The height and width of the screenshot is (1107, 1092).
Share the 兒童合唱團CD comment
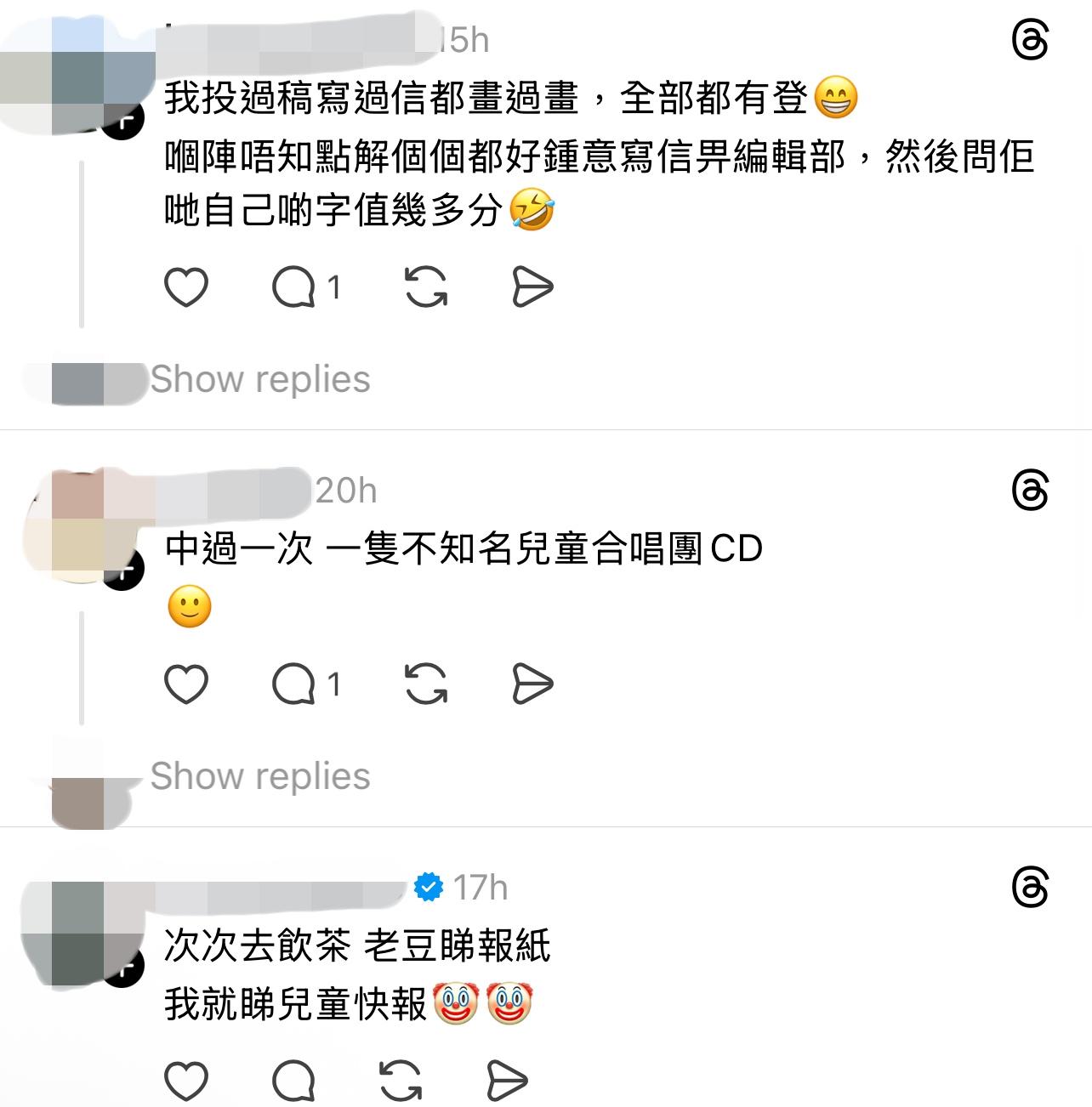[532, 684]
